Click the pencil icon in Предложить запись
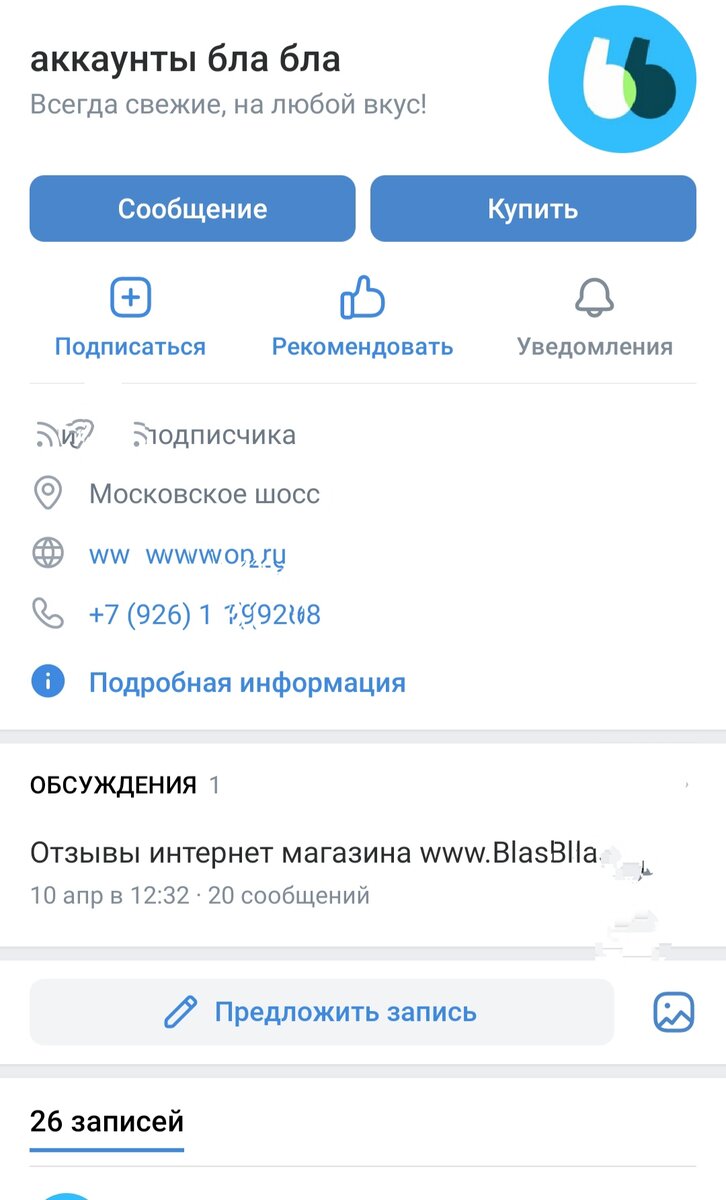 click(182, 1011)
